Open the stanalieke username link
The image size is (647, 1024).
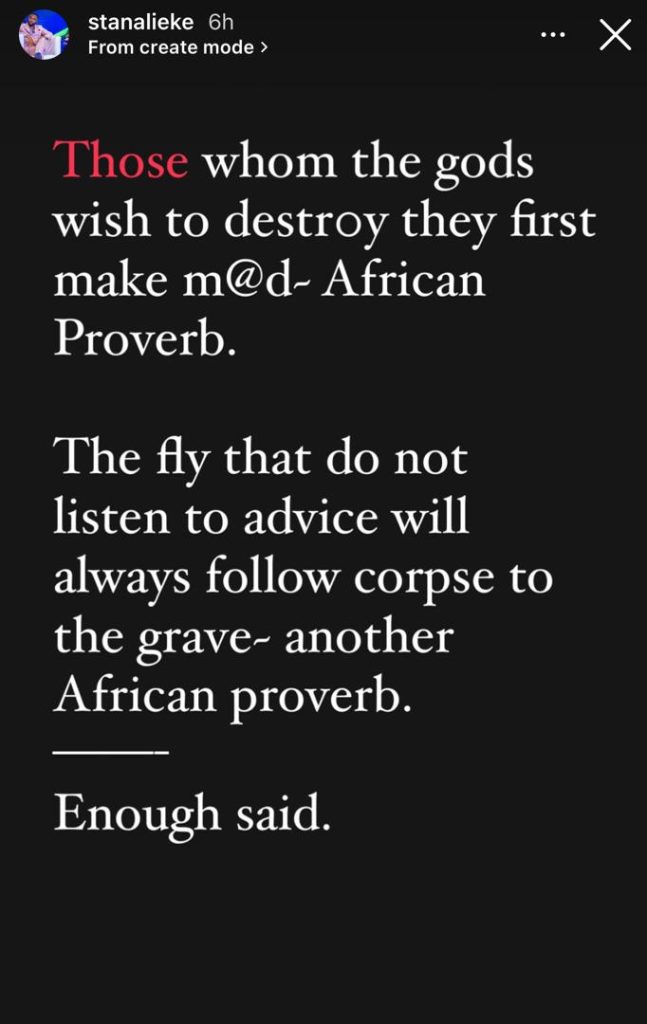(141, 22)
